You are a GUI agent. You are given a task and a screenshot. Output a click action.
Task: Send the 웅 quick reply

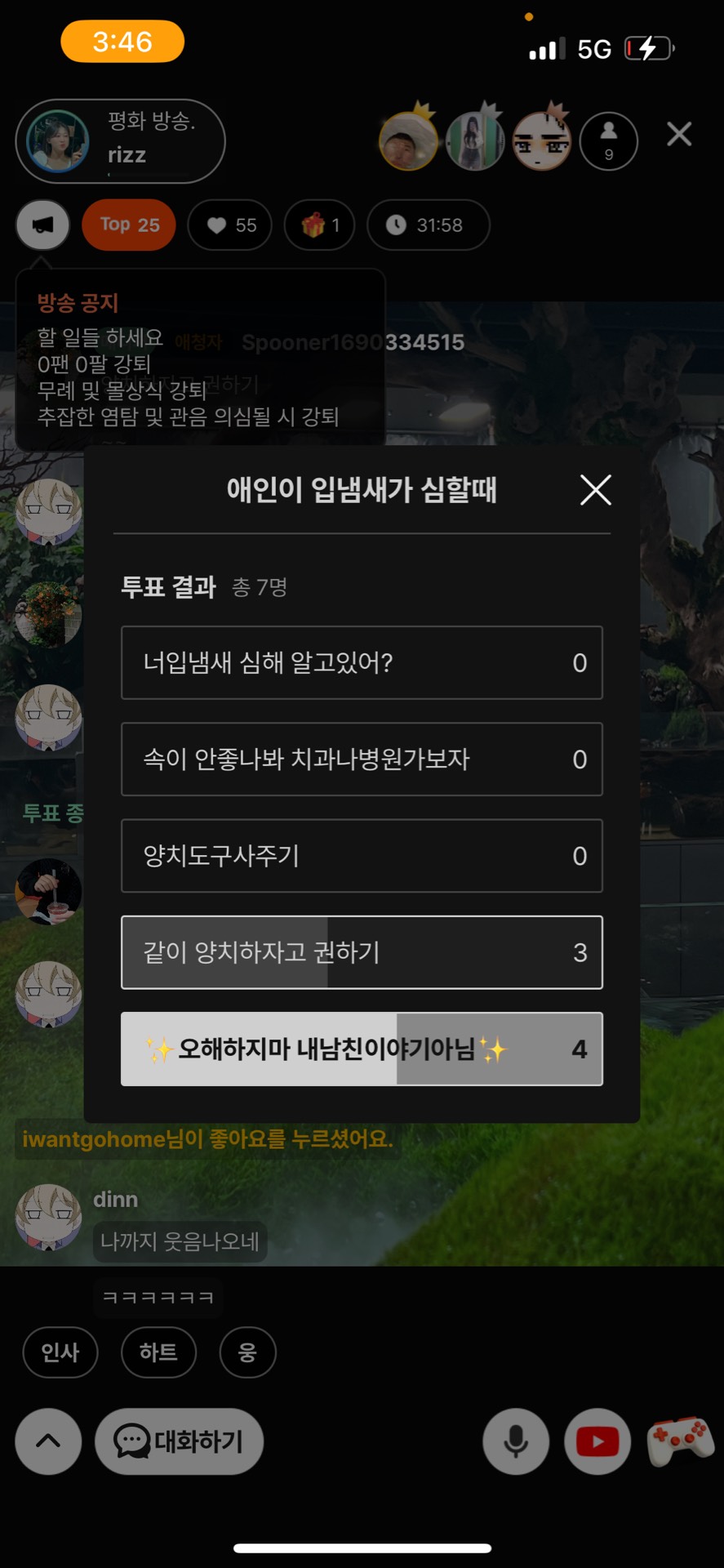[x=247, y=1352]
